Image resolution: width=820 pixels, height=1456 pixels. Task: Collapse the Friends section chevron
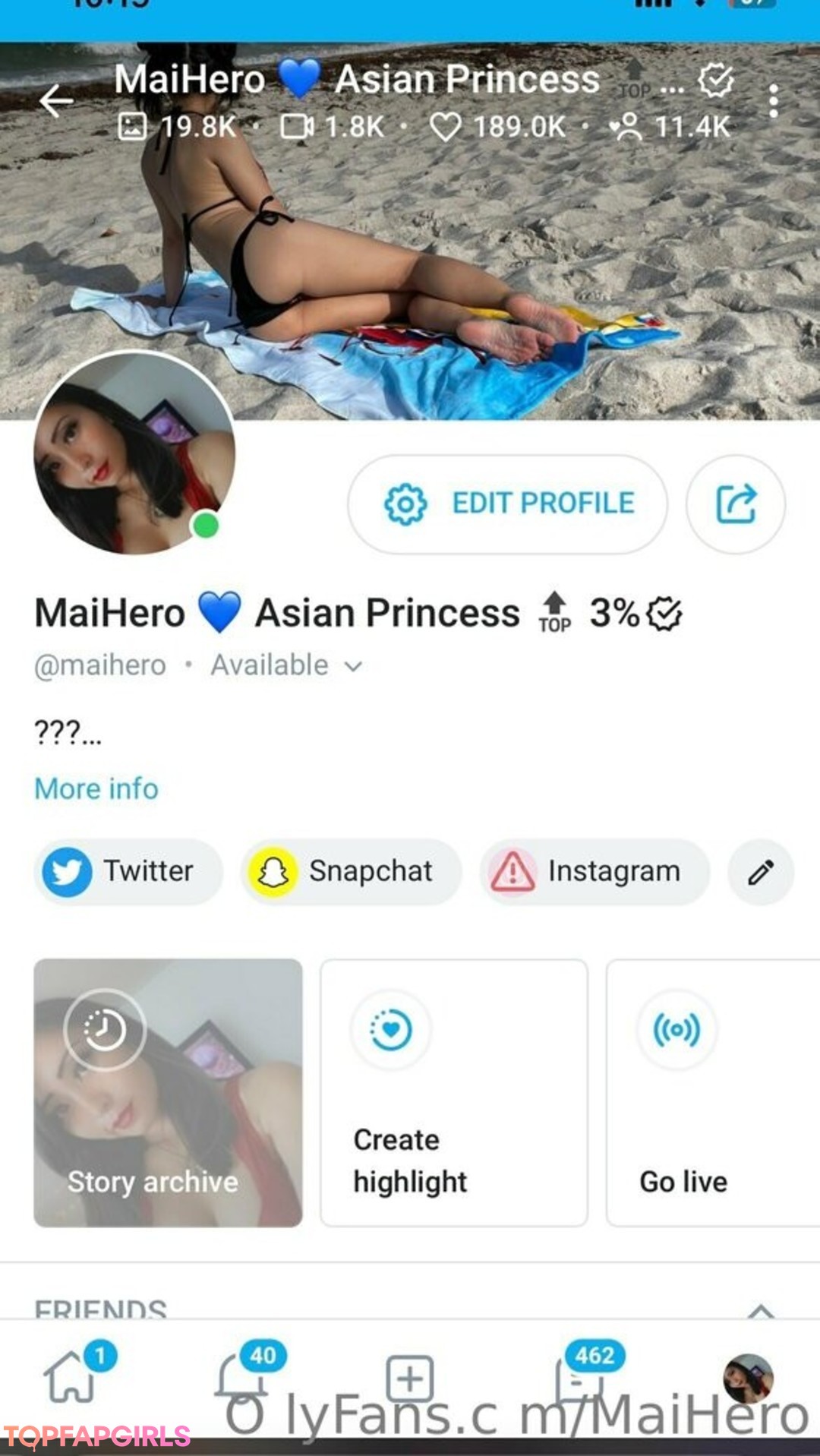pos(761,1309)
